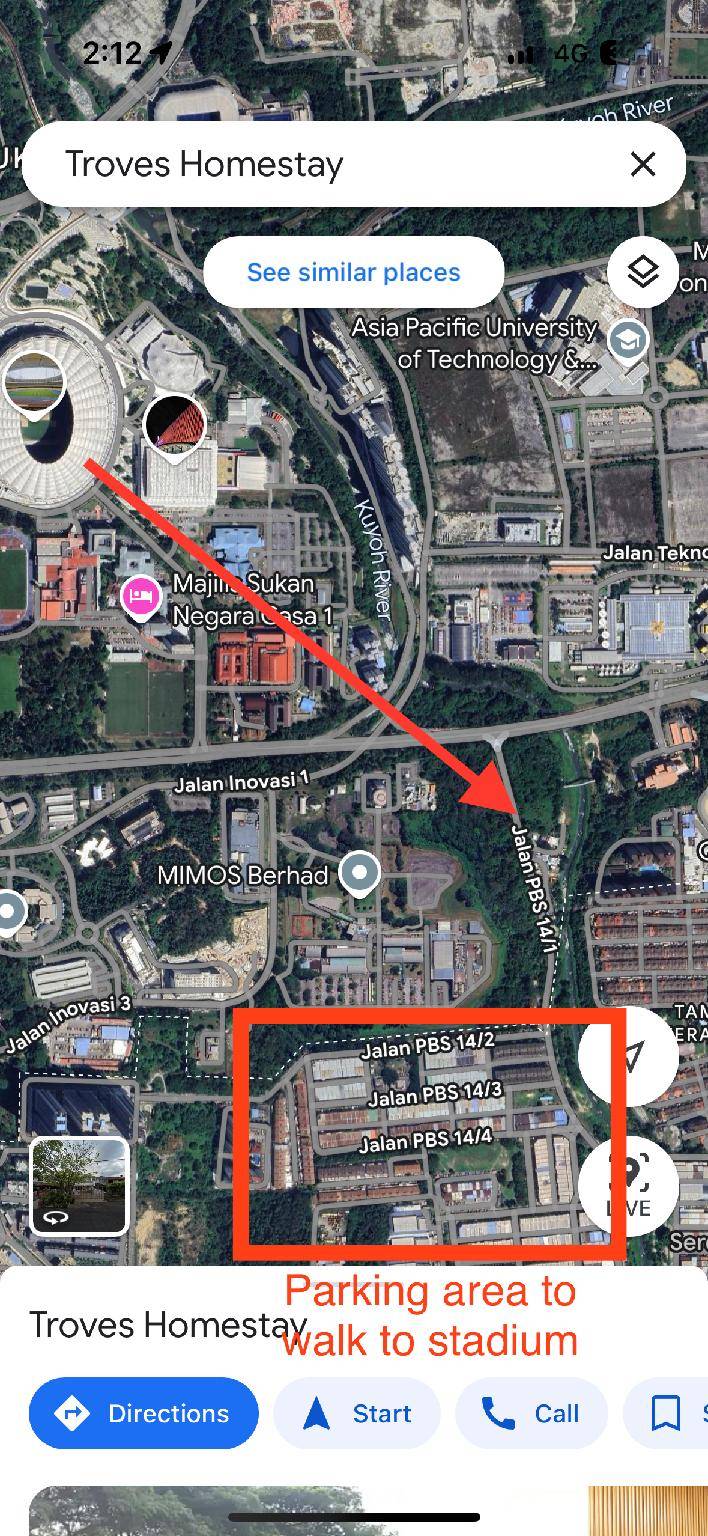
Task: Tap See similar places
Action: (353, 272)
